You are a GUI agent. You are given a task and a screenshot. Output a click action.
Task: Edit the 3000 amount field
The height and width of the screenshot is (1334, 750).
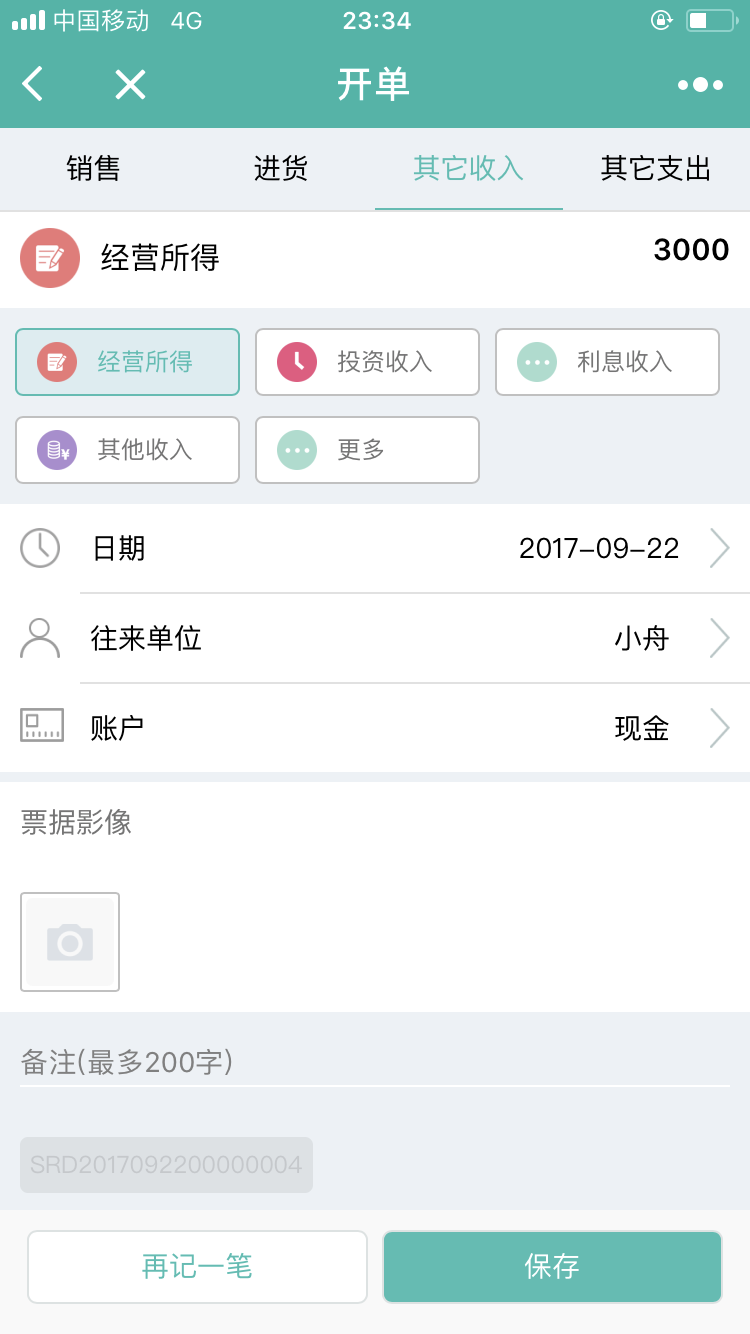(x=691, y=250)
